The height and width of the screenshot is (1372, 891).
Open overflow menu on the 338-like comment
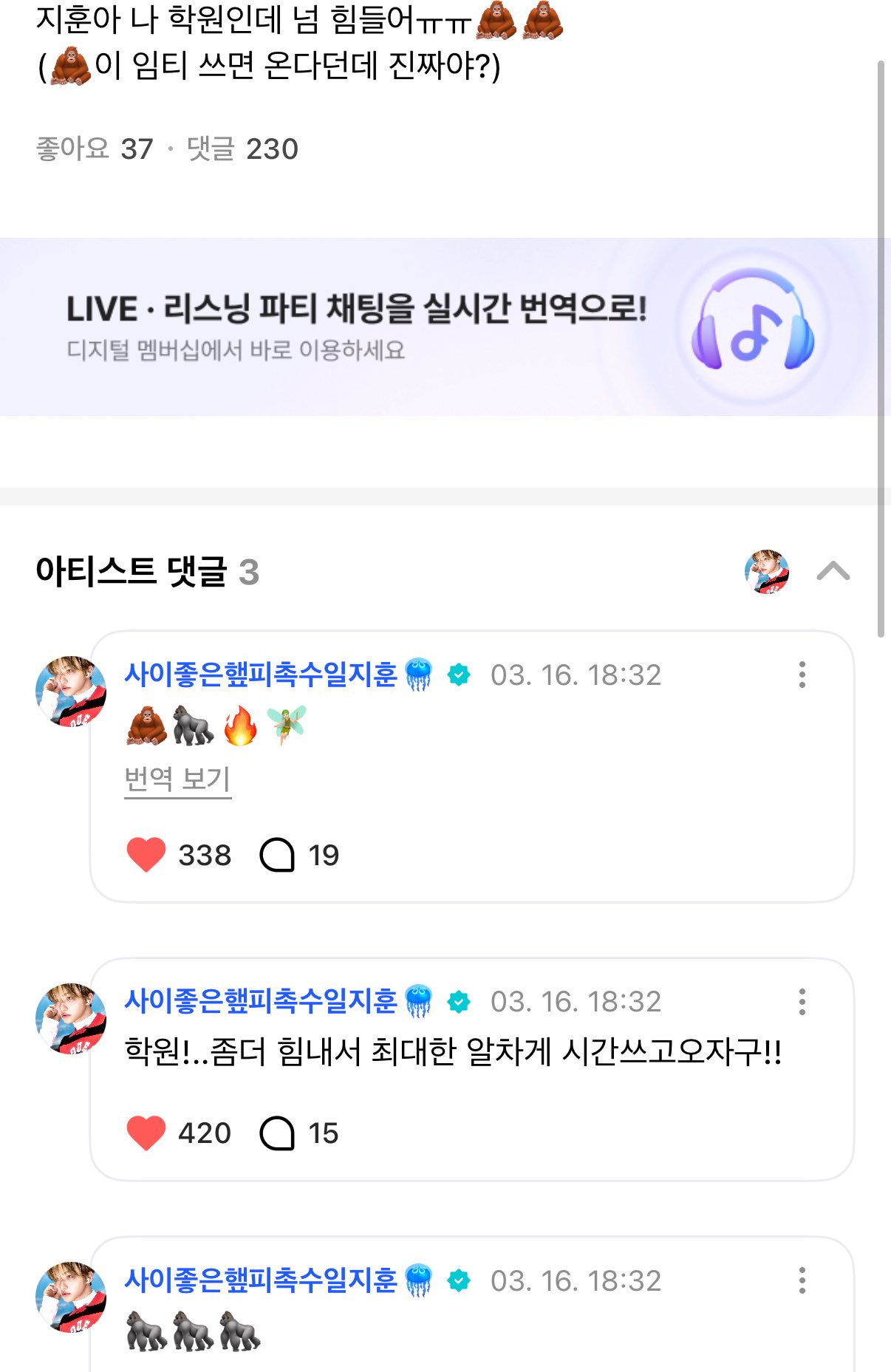click(x=802, y=675)
